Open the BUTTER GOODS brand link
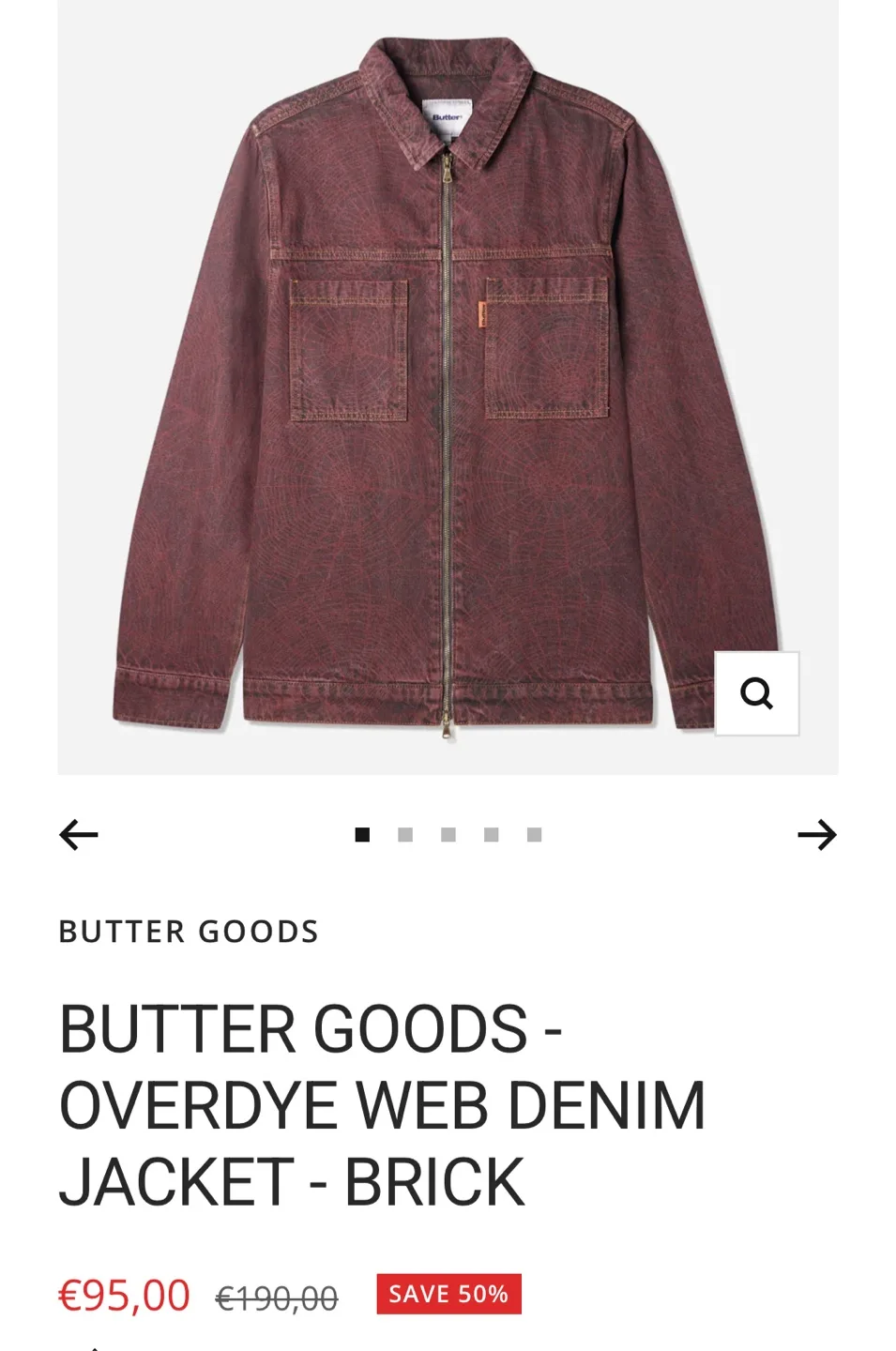The height and width of the screenshot is (1351, 896). 189,932
